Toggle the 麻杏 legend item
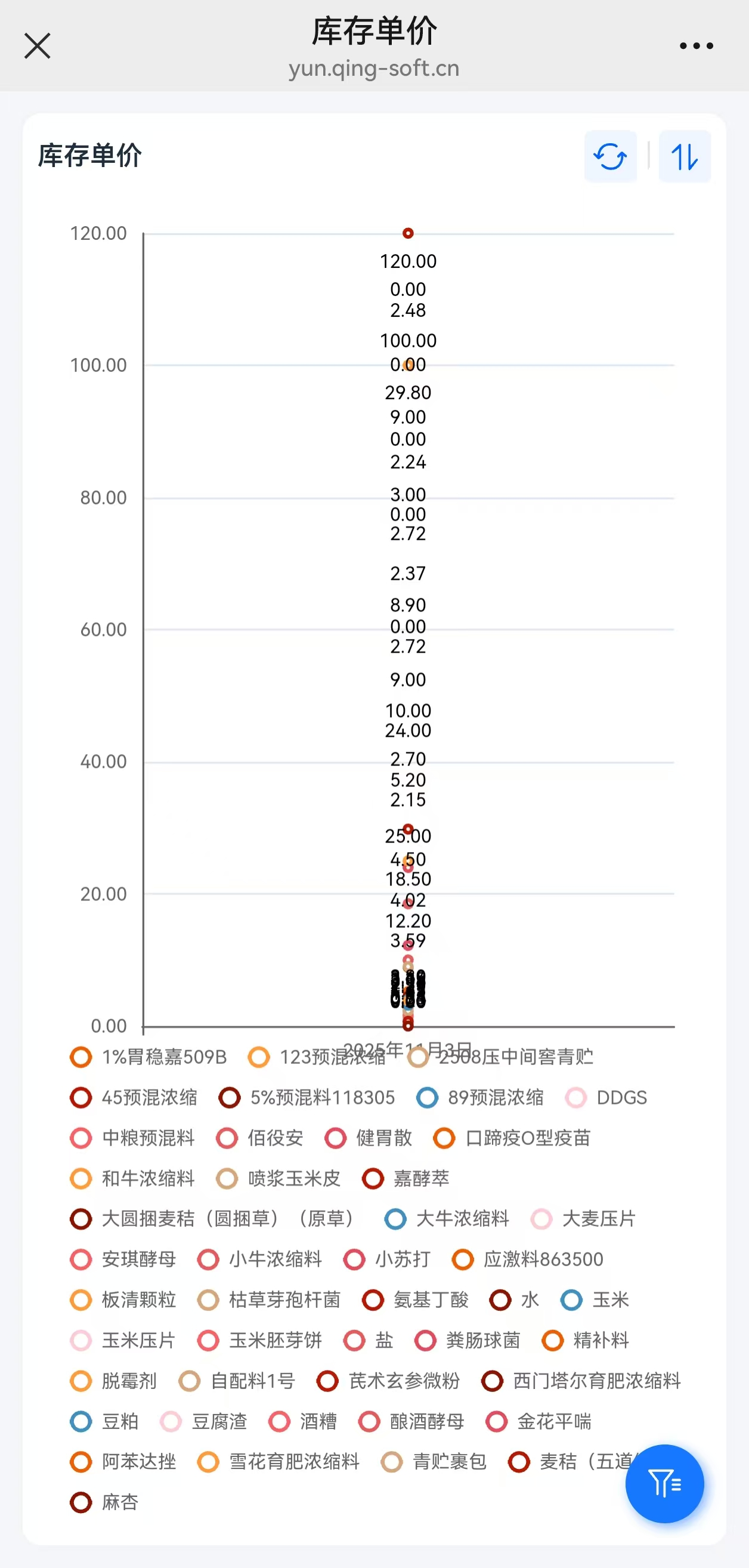 [104, 1502]
